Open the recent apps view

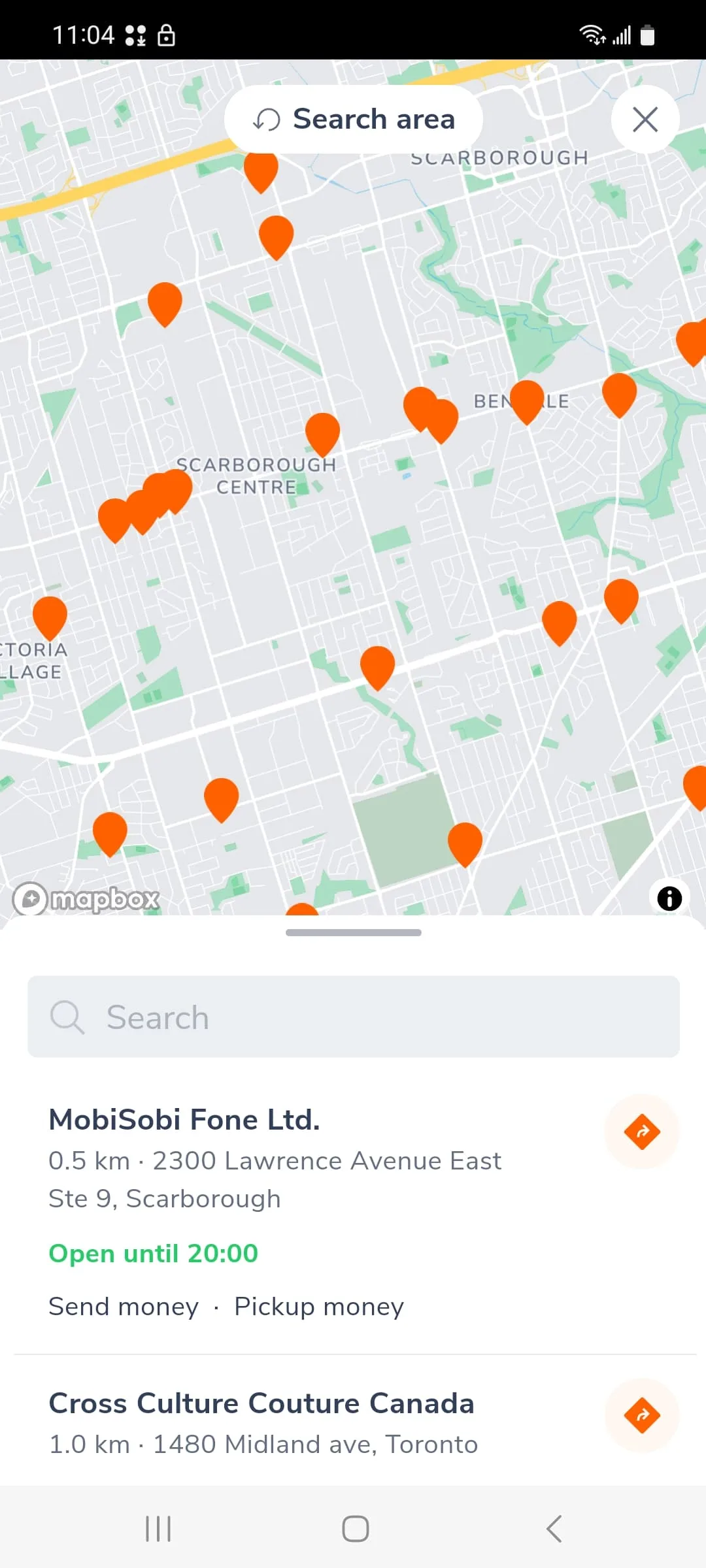click(x=158, y=1529)
